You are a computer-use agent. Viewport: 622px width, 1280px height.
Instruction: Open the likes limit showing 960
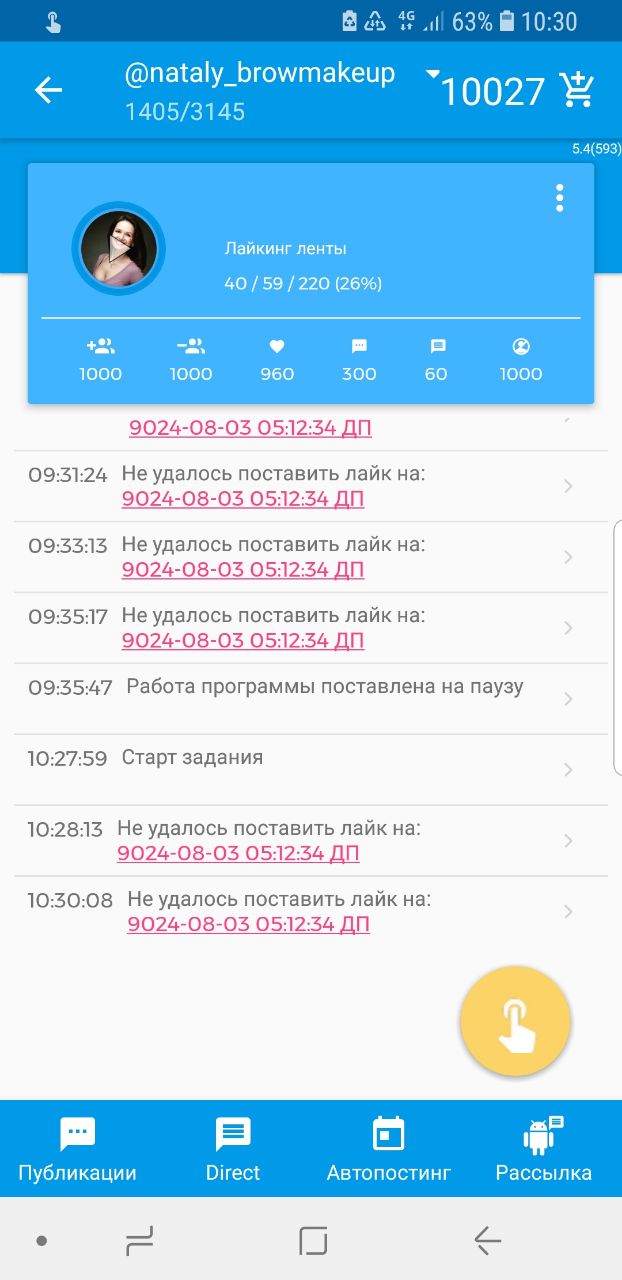pyautogui.click(x=277, y=360)
